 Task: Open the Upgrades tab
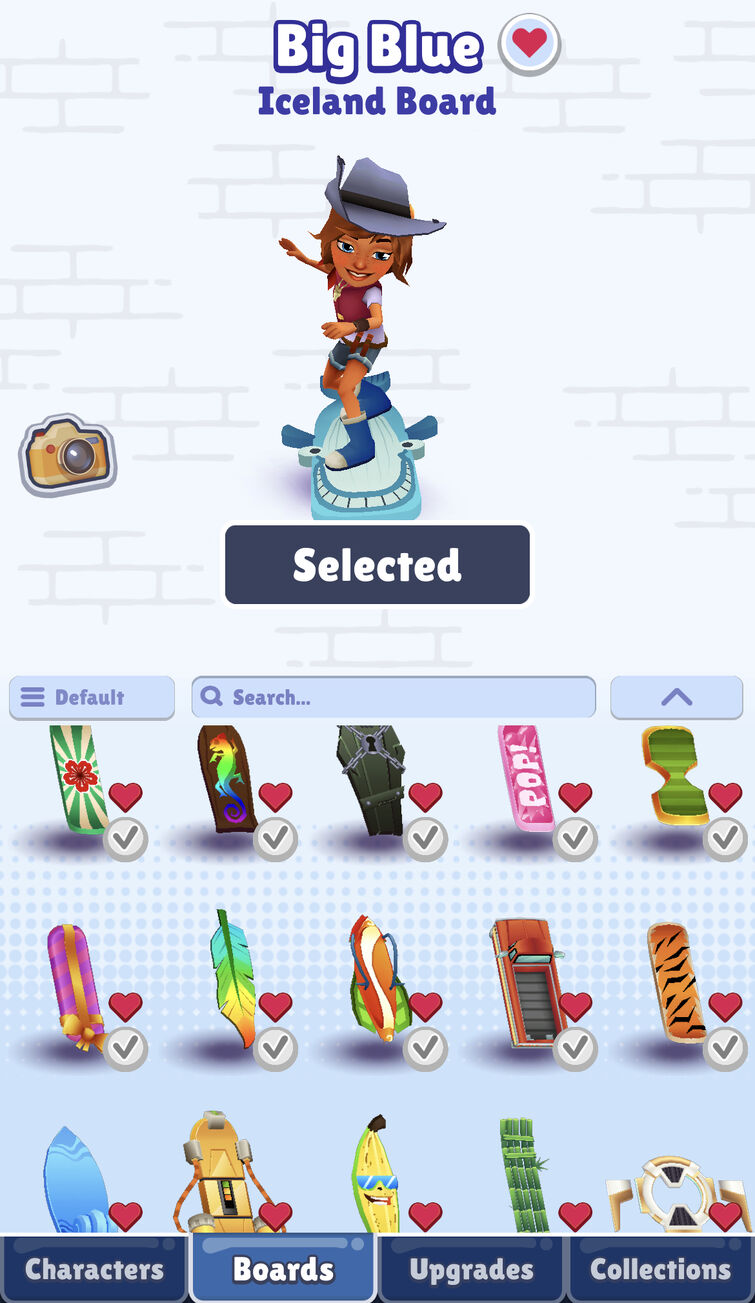471,1269
